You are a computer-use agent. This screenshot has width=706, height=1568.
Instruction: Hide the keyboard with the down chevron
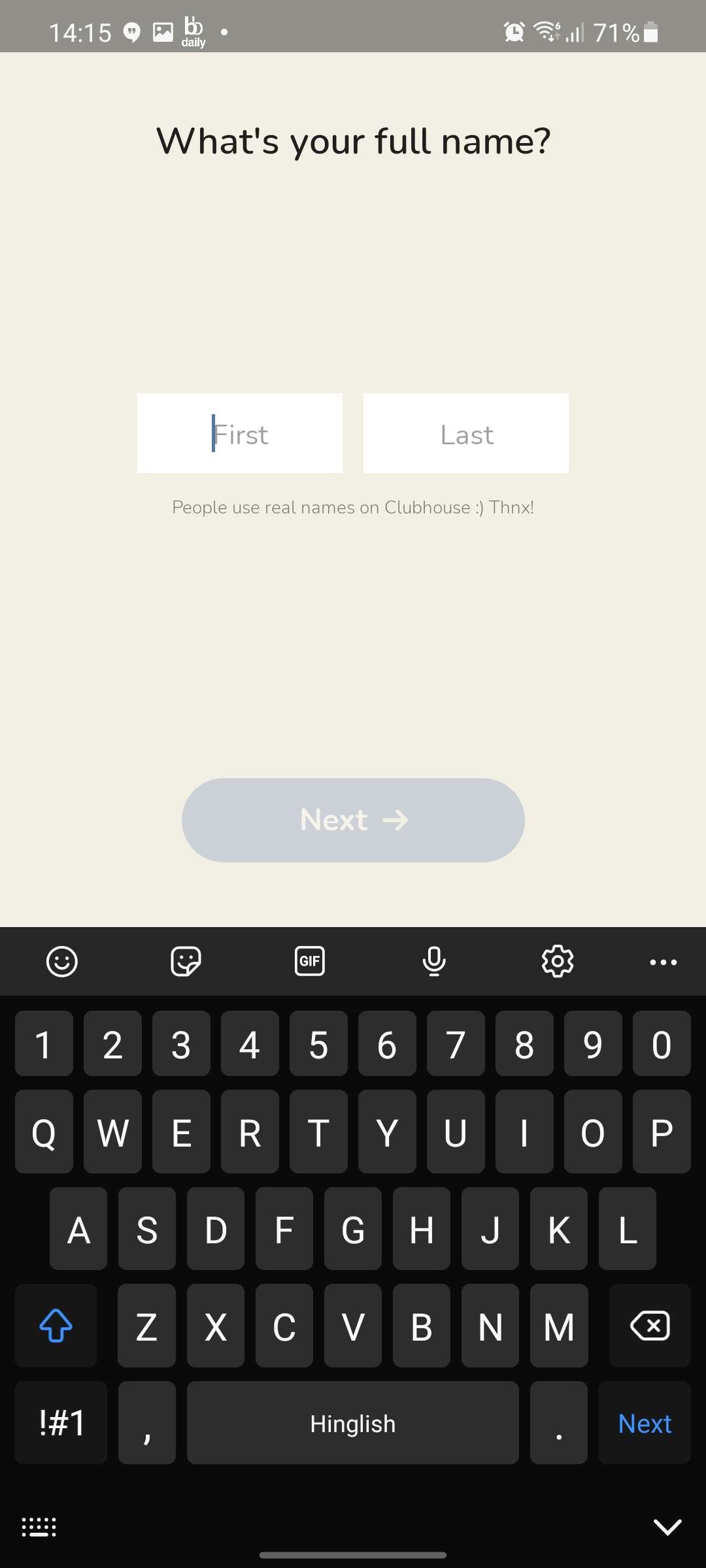[x=667, y=1527]
